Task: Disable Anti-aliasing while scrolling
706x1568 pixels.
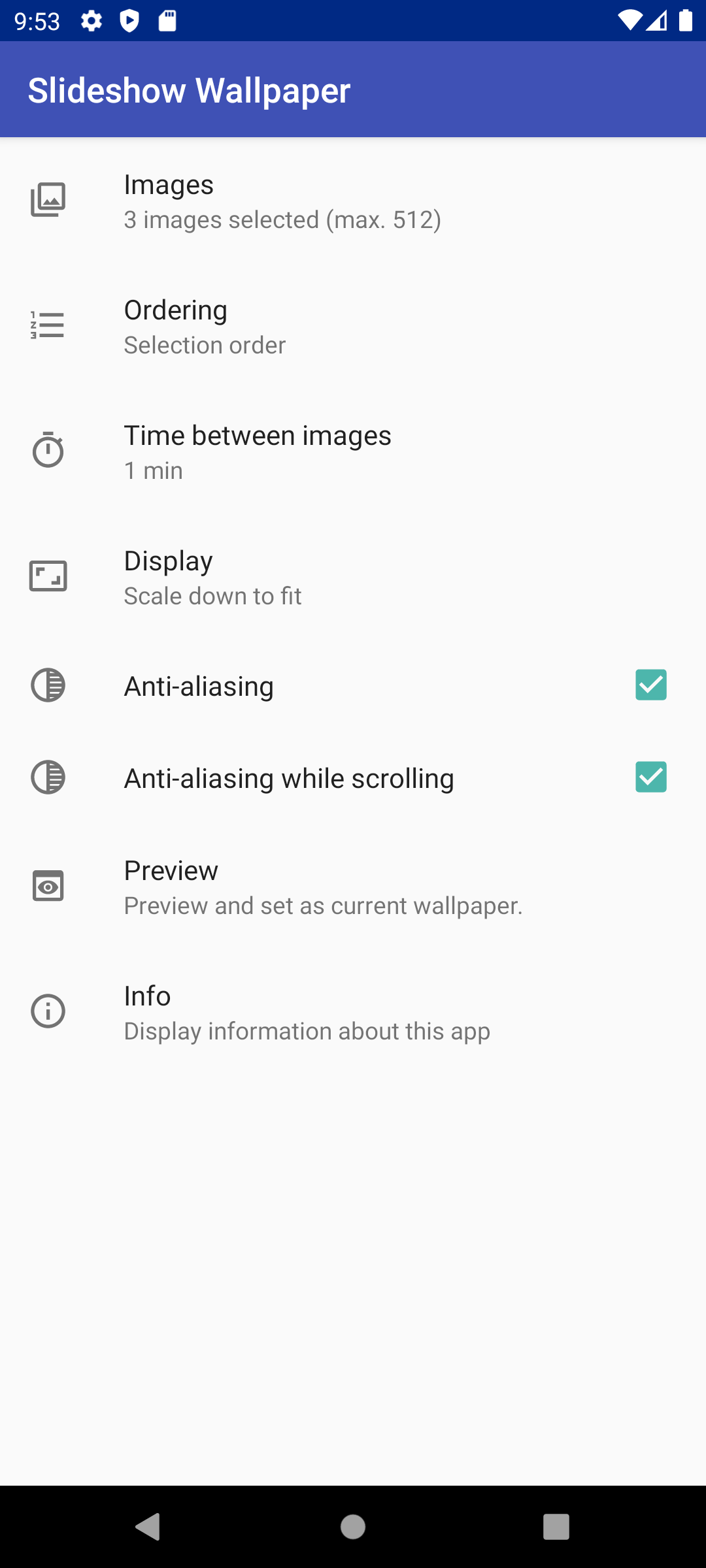Action: point(650,777)
